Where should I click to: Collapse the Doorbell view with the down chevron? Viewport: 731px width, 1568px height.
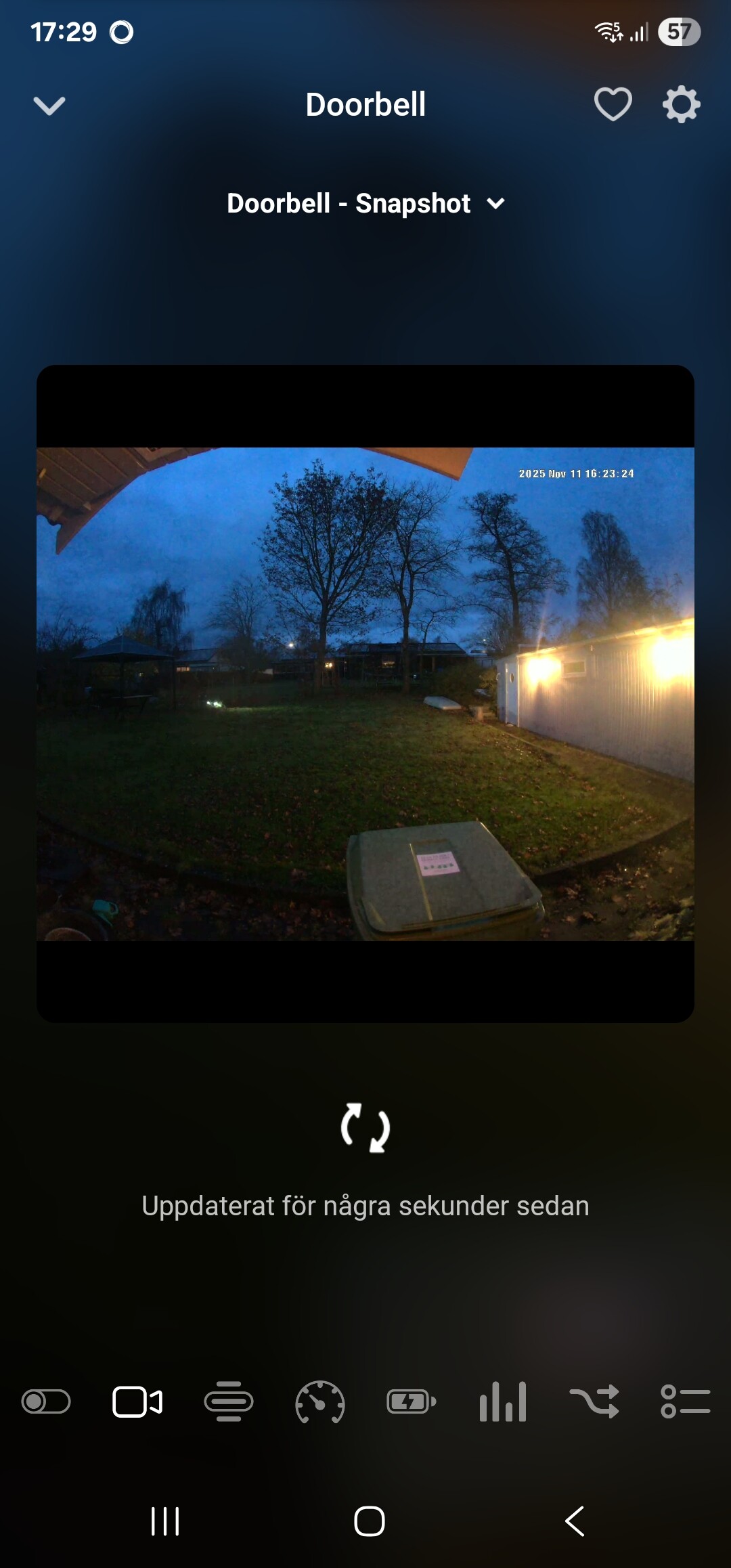pyautogui.click(x=49, y=106)
